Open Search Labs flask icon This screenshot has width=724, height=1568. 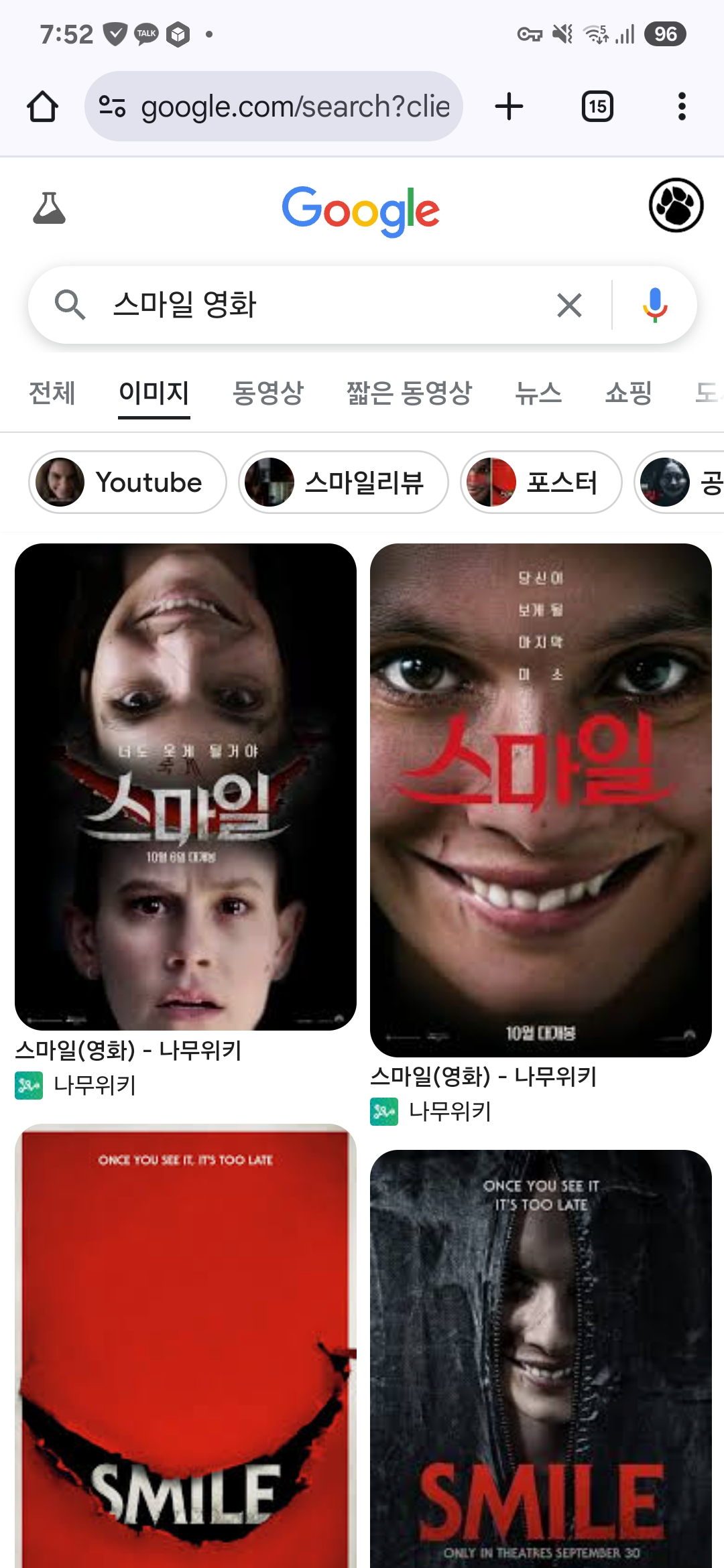pos(49,208)
